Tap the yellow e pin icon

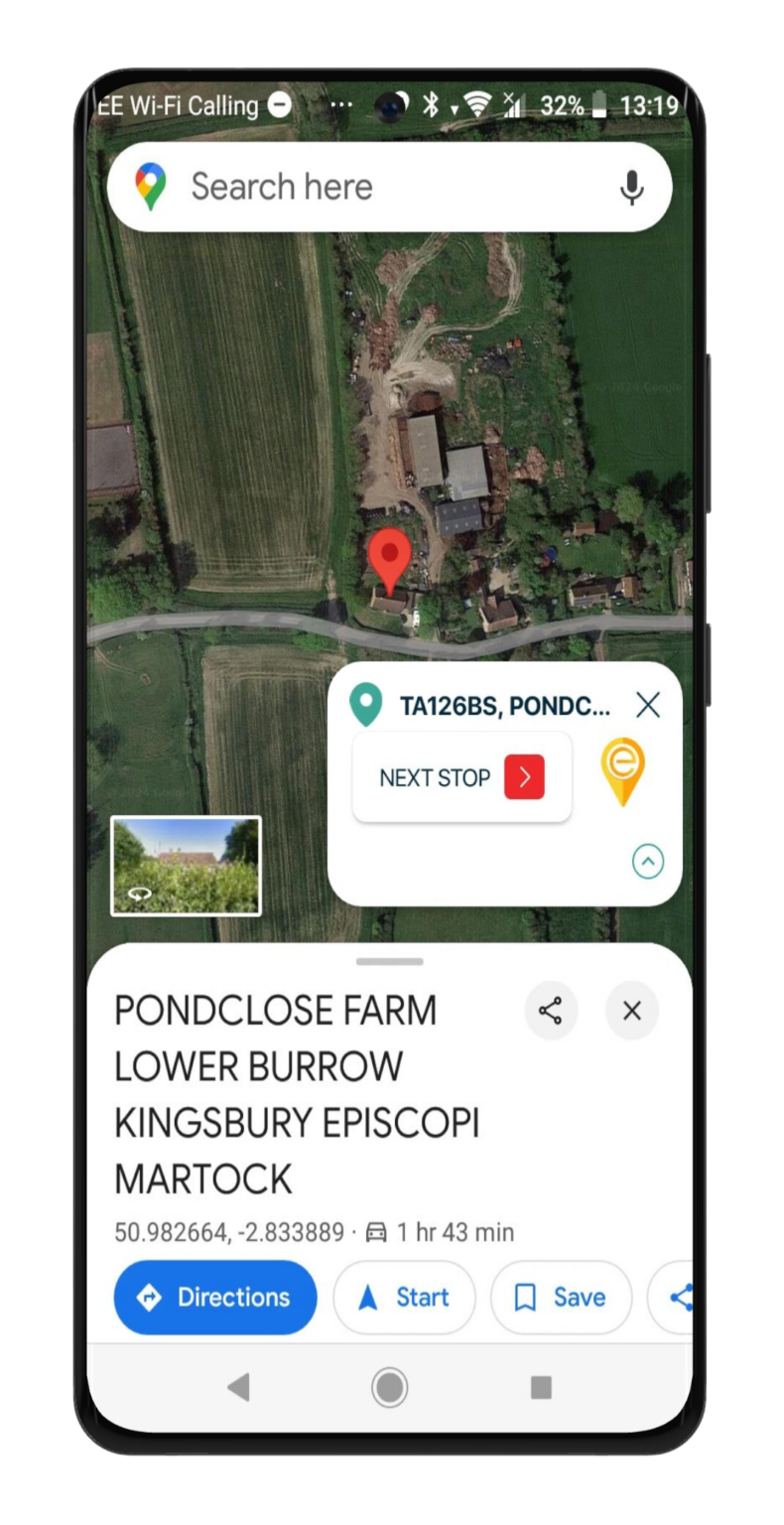pos(623,771)
